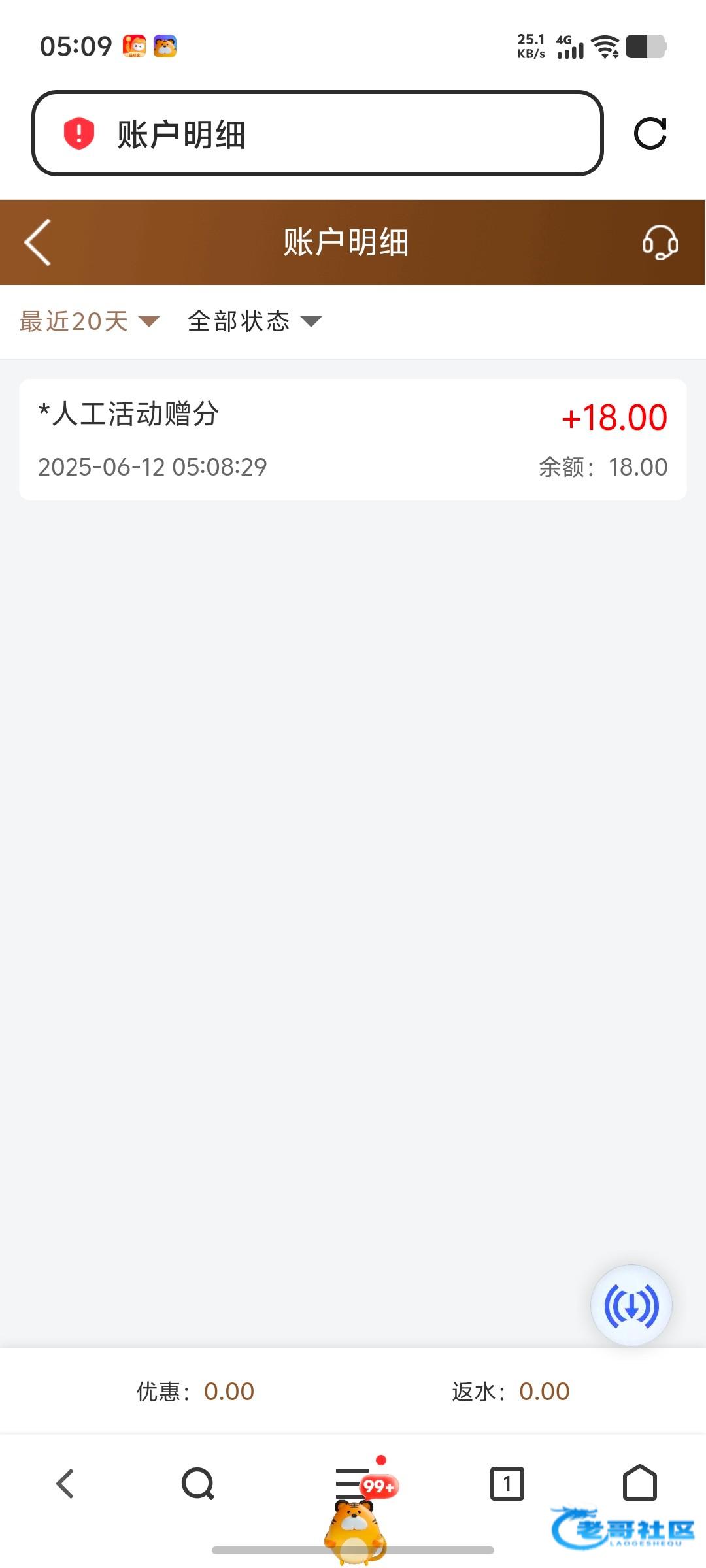Expand the 最近20天 date filter
This screenshot has width=706, height=1568.
pyautogui.click(x=90, y=321)
